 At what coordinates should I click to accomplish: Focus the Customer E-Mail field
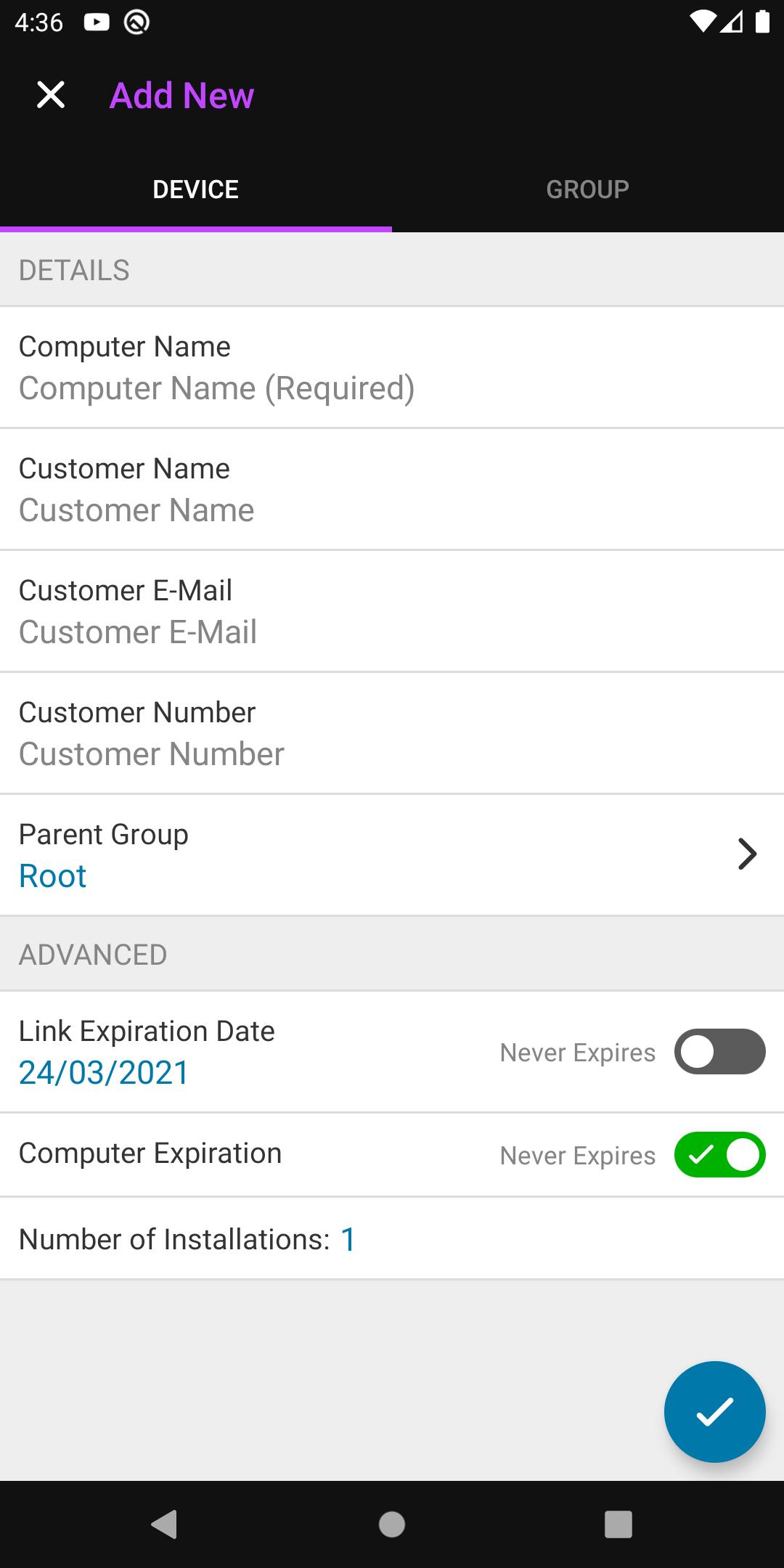tap(392, 632)
